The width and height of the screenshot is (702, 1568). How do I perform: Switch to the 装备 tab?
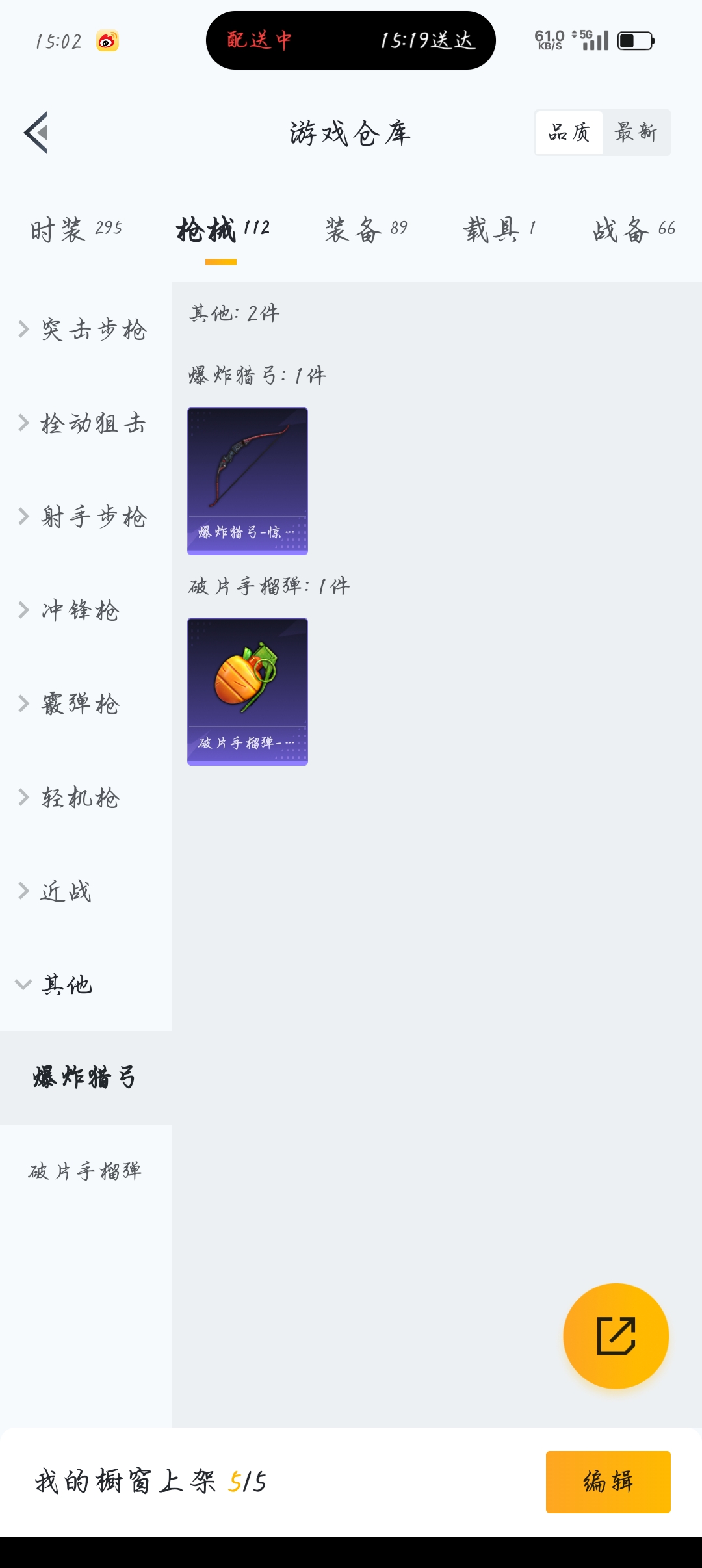click(366, 229)
